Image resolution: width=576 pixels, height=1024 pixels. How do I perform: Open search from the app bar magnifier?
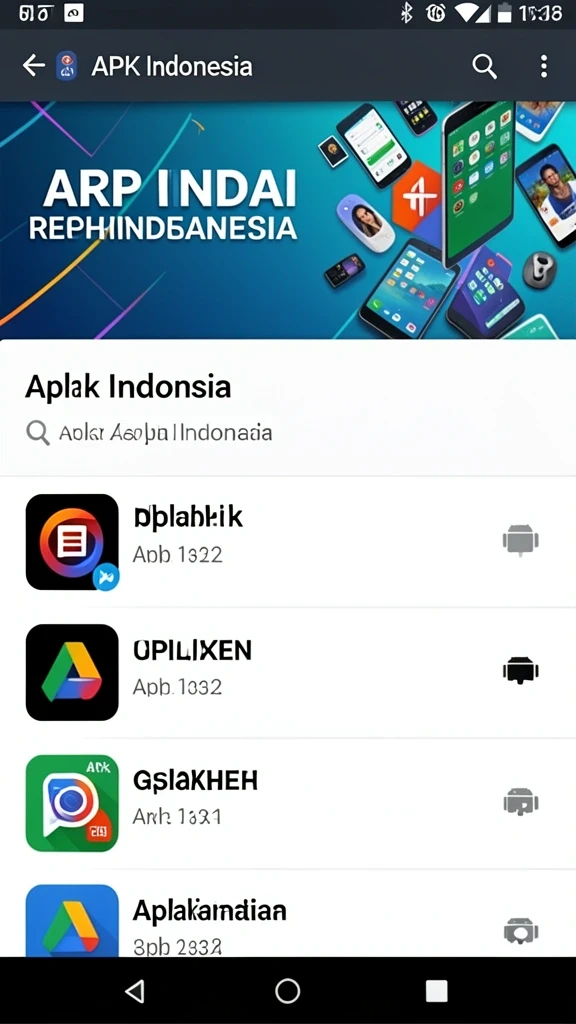coord(484,66)
